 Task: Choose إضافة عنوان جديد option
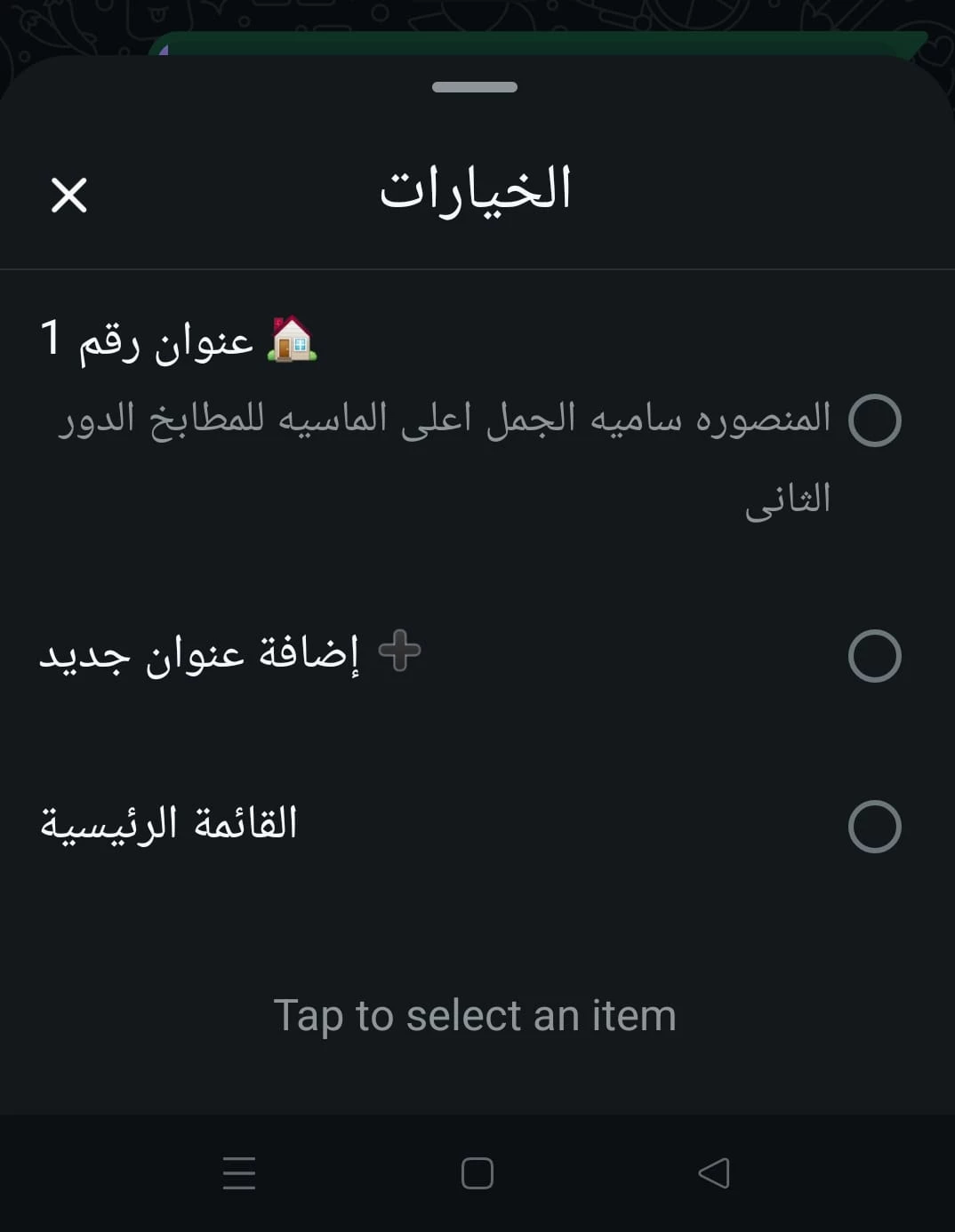[x=874, y=656]
